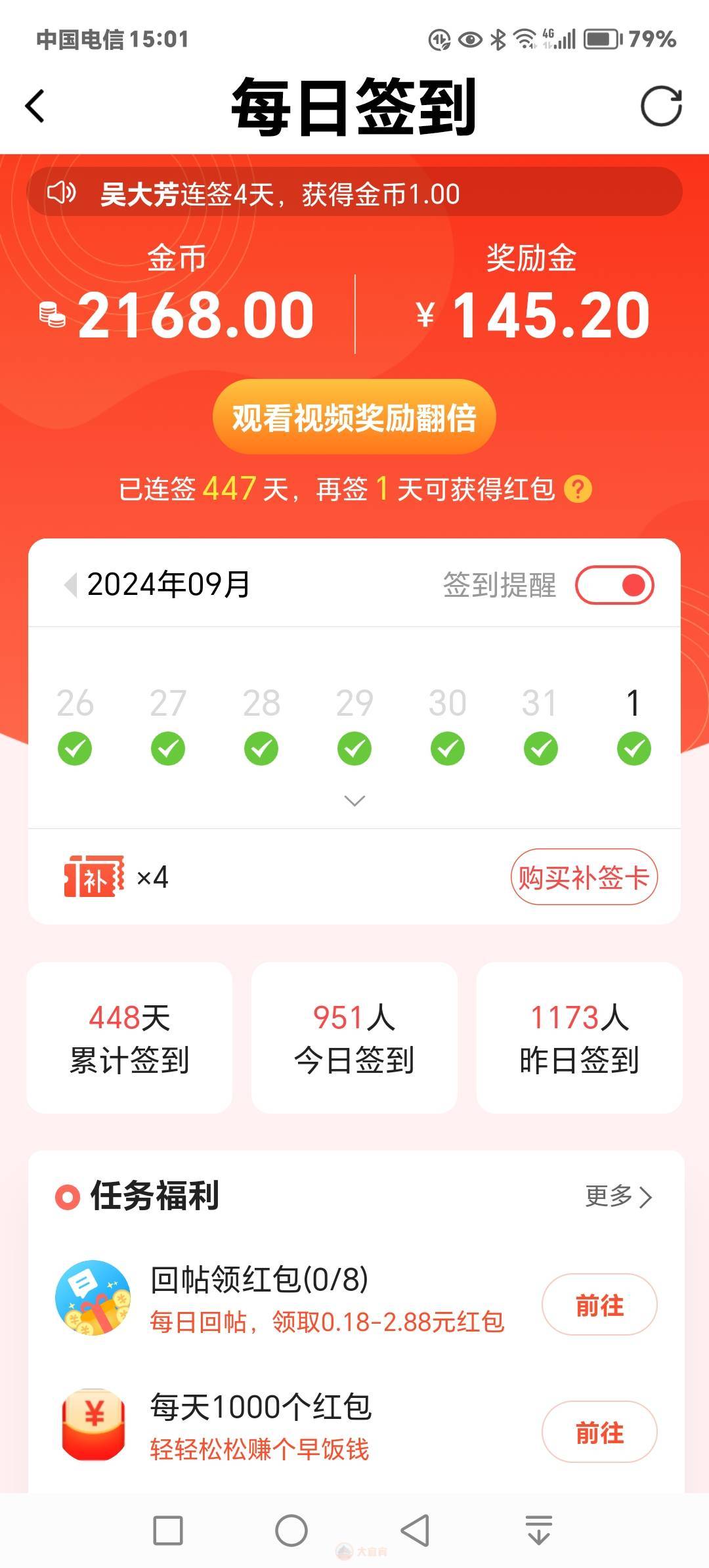Open 更多 in 任务福利 section
The width and height of the screenshot is (709, 1568).
point(618,1196)
